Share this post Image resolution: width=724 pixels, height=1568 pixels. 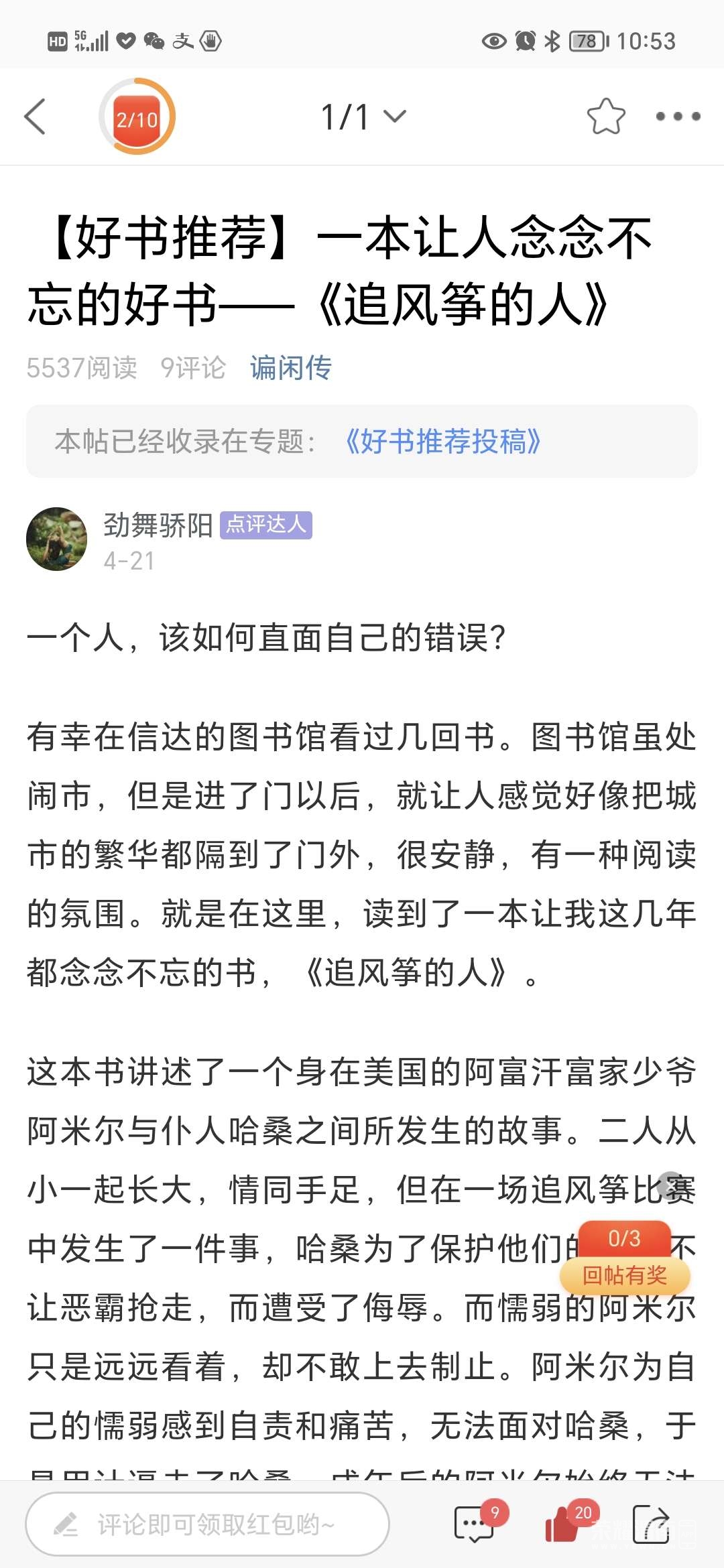click(x=651, y=1524)
